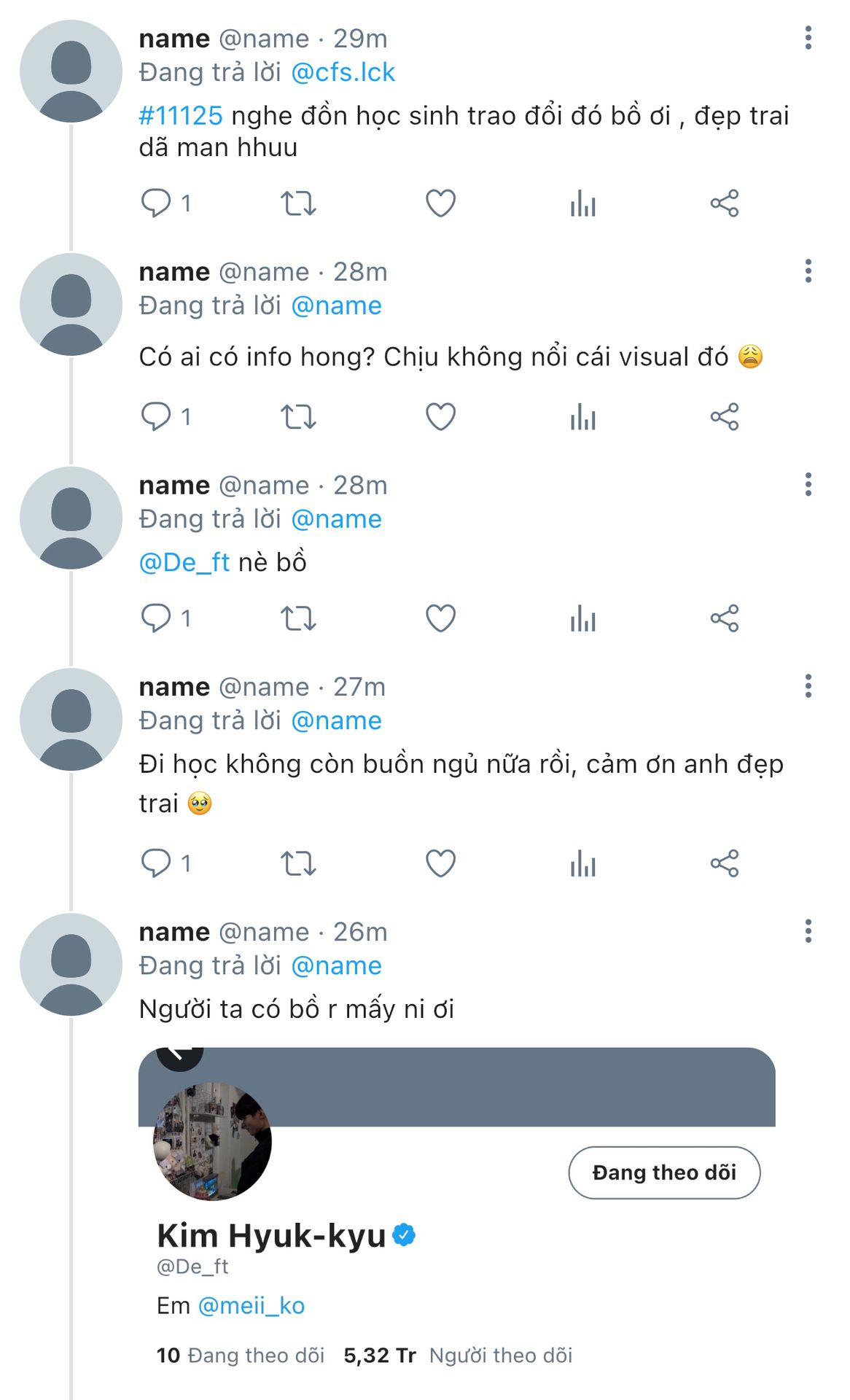
Task: Open the #11125 hashtag link
Action: [181, 115]
